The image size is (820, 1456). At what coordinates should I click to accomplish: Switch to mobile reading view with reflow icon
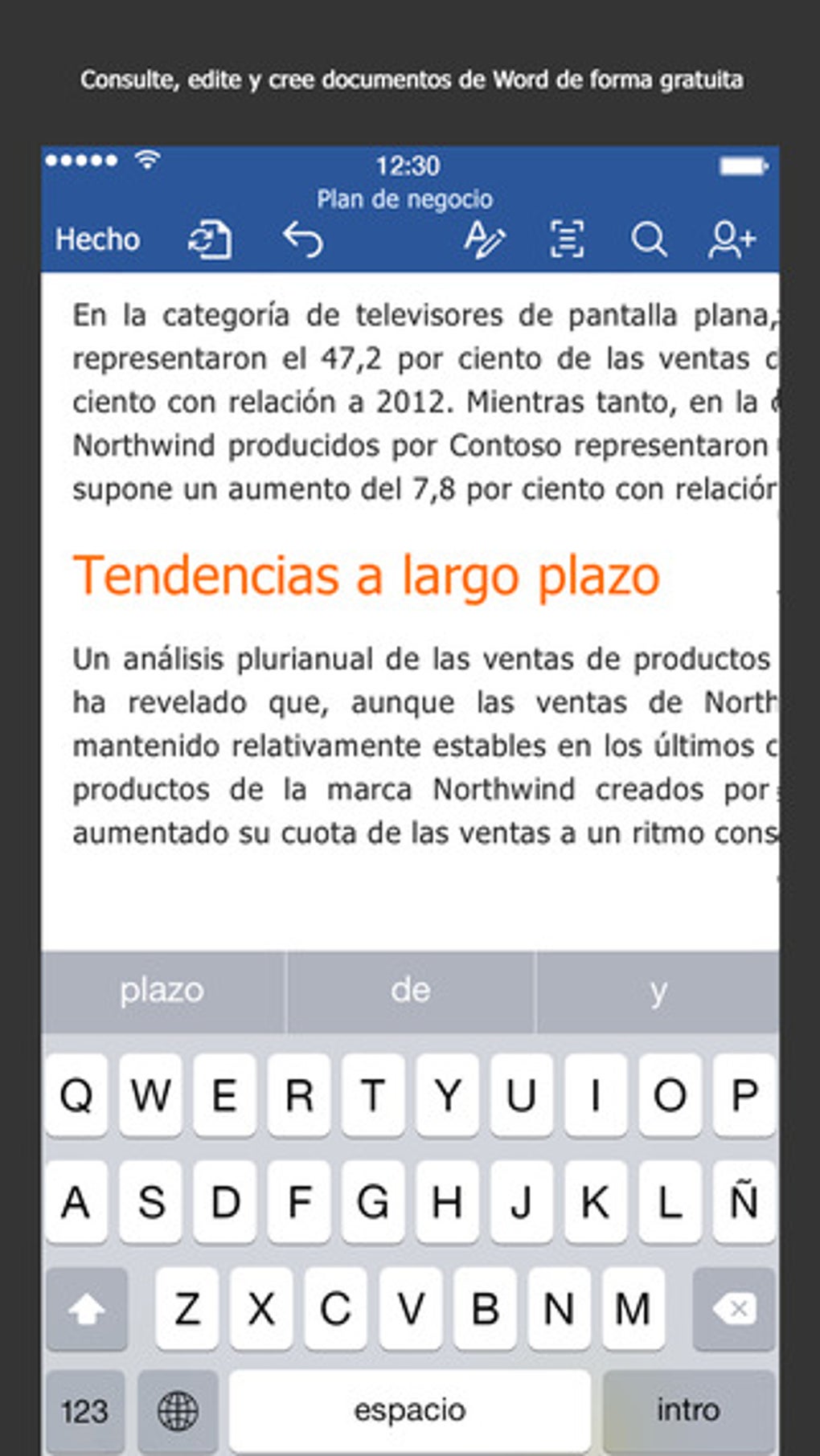click(x=565, y=239)
